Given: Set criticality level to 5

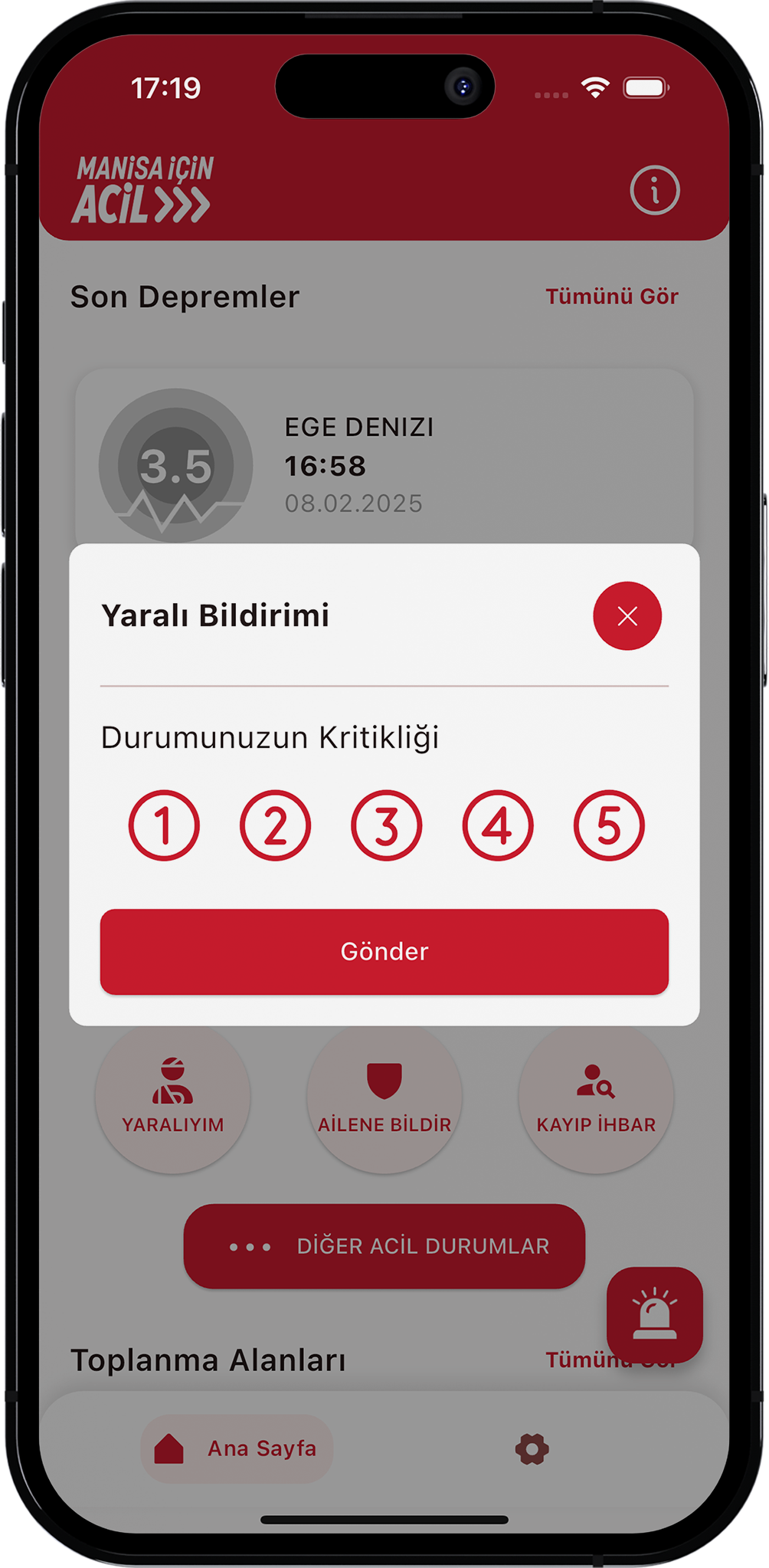Looking at the screenshot, I should tap(609, 825).
